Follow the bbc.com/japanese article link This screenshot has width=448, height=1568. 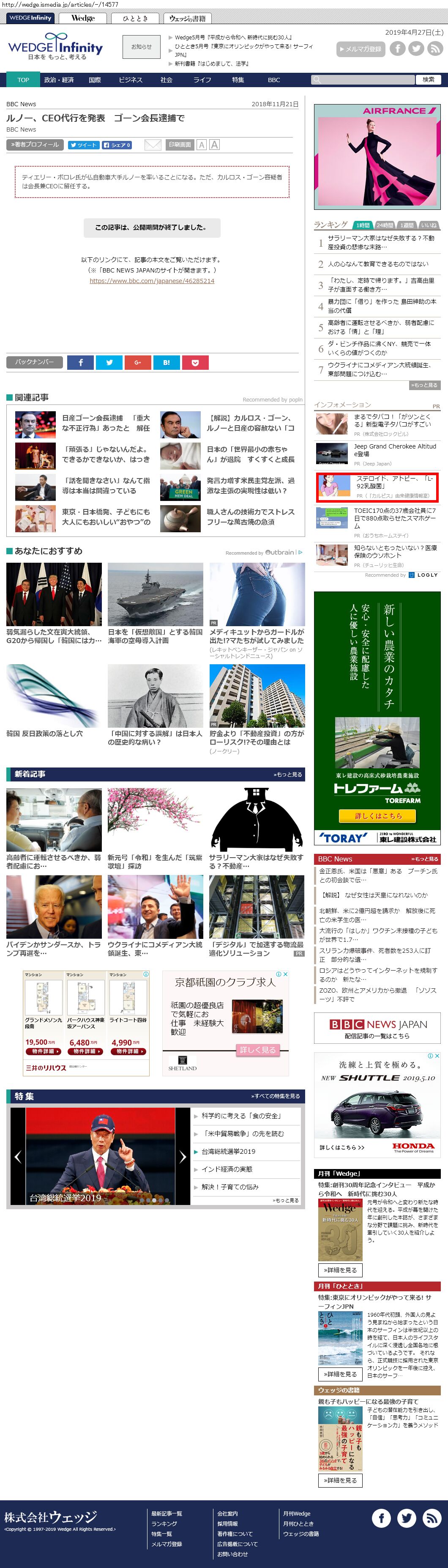coord(152,281)
